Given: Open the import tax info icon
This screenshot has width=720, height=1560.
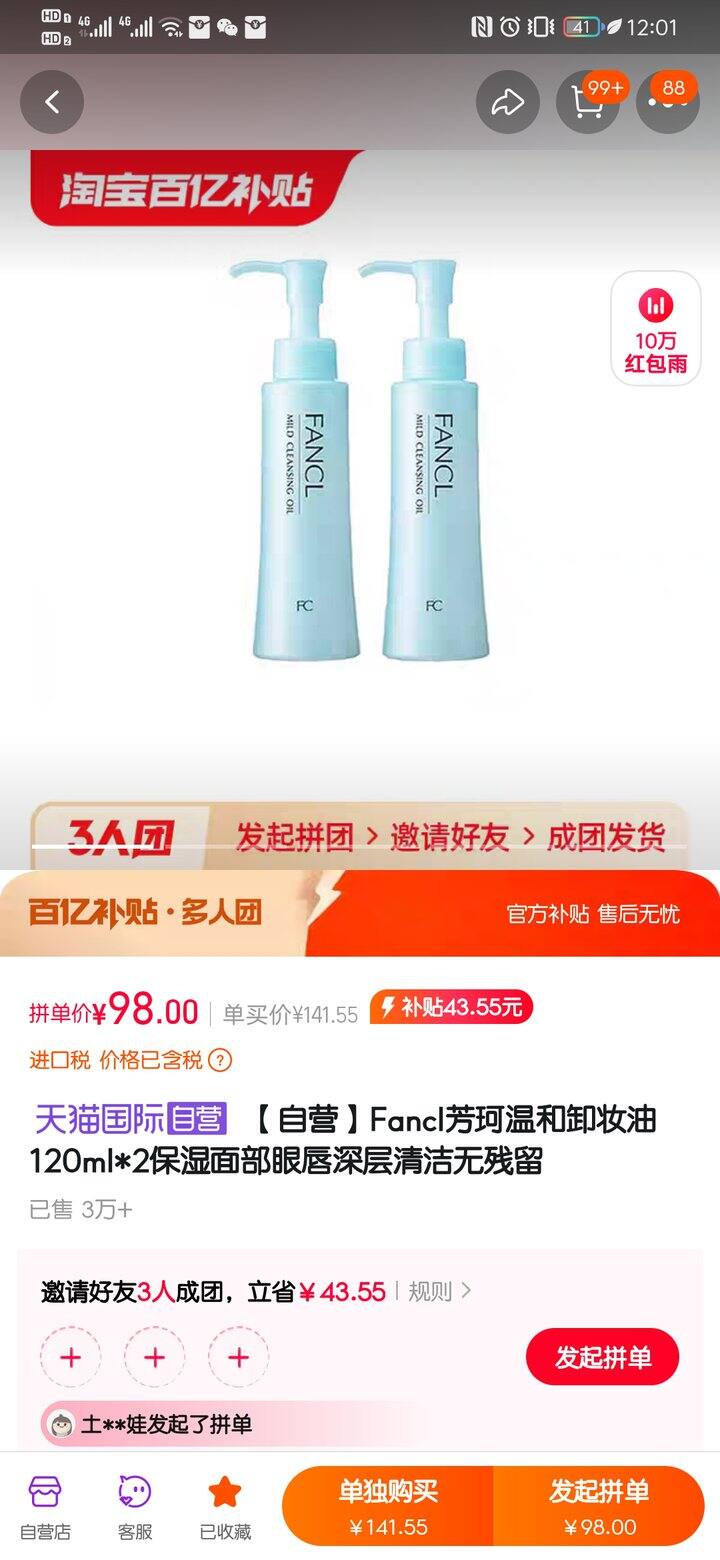Looking at the screenshot, I should click(220, 1060).
